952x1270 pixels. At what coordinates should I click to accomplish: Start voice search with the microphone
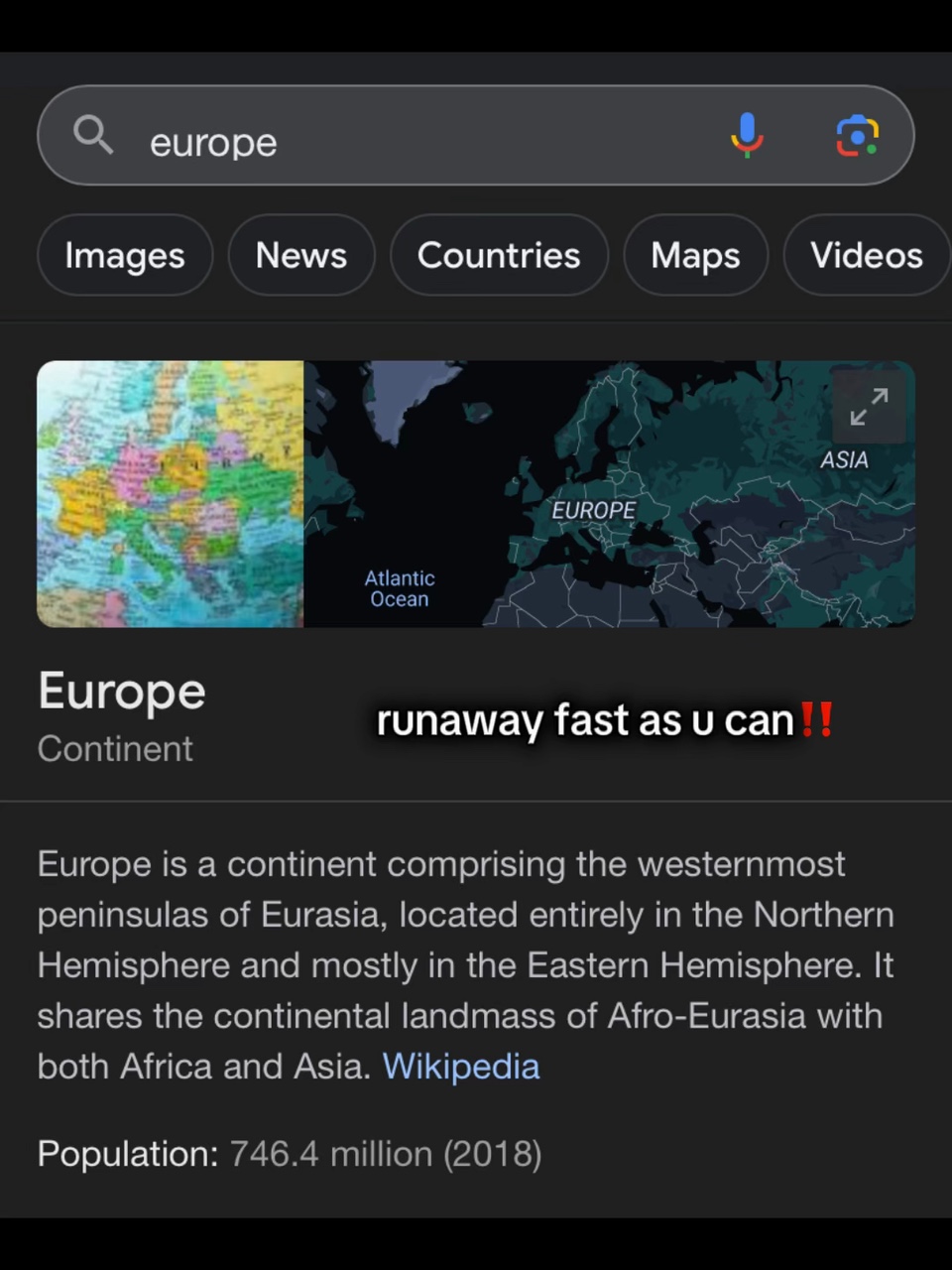747,136
